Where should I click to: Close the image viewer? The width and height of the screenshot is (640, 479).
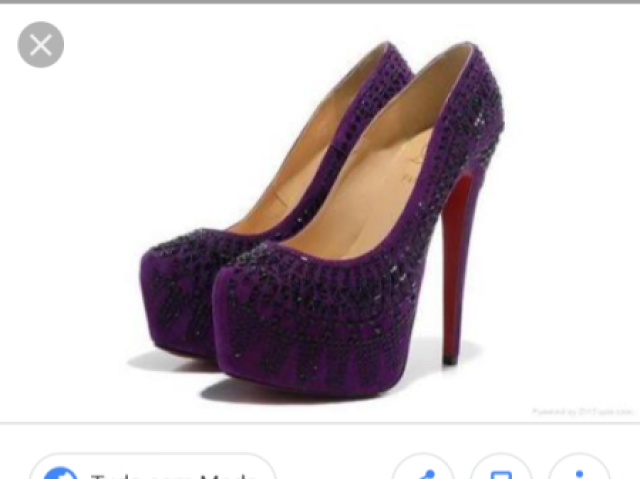coord(41,45)
